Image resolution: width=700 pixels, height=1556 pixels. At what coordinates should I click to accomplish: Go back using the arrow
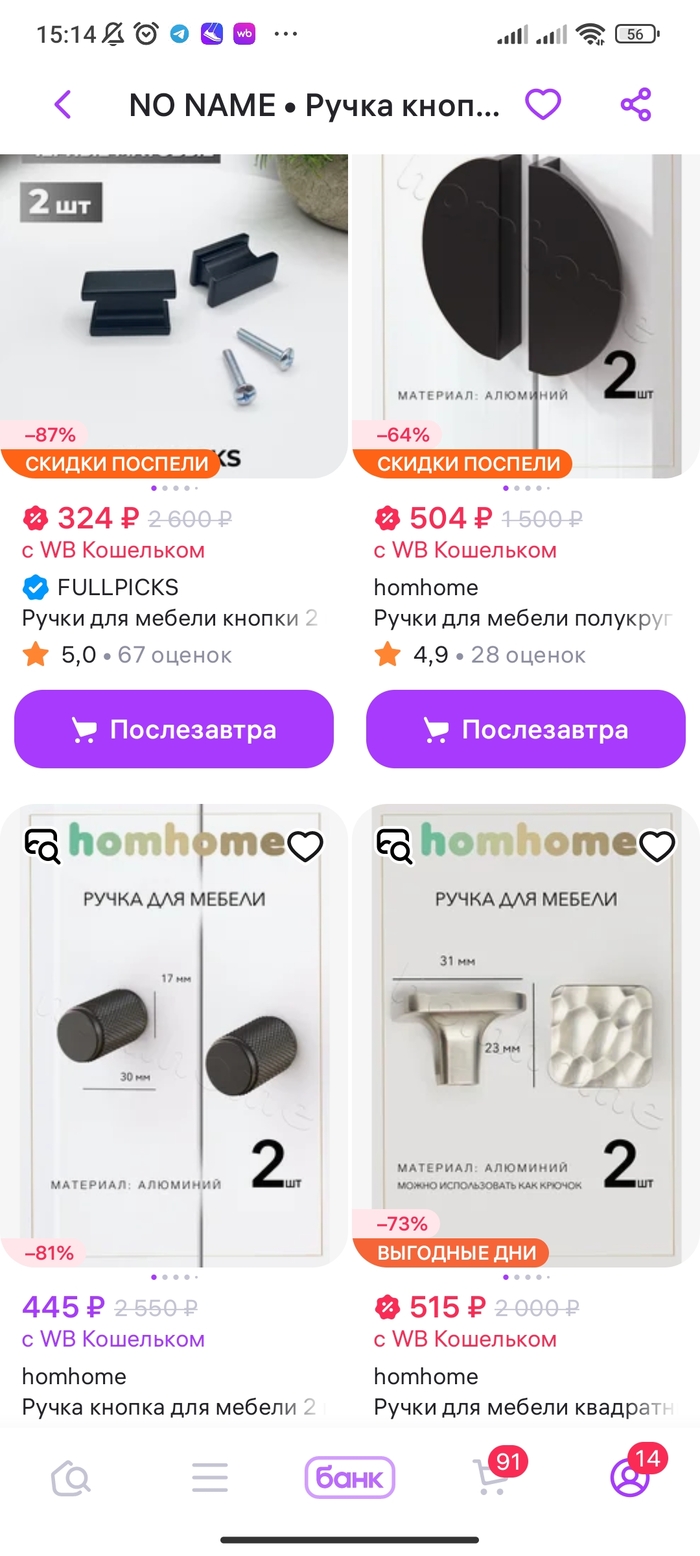(x=63, y=104)
